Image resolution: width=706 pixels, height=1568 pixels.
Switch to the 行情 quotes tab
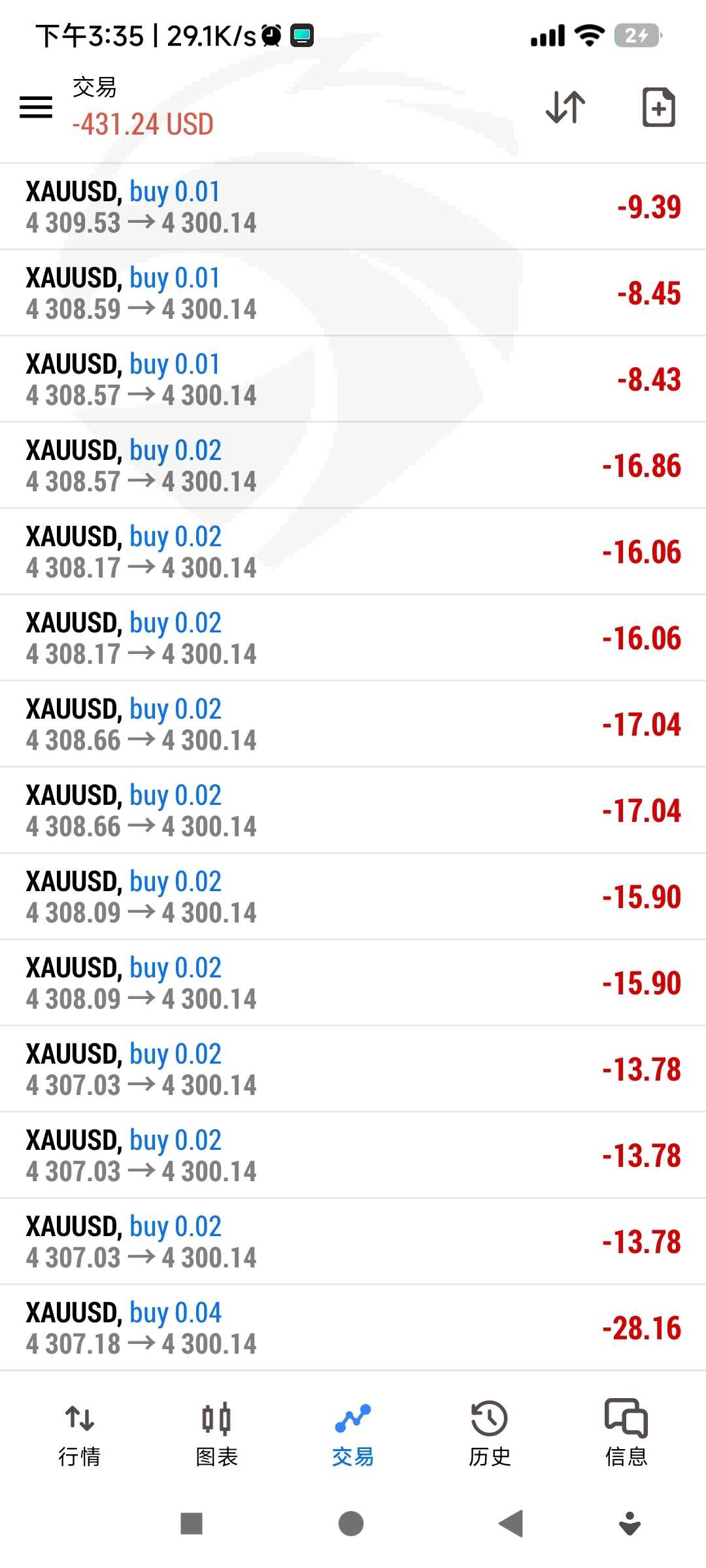(79, 1435)
